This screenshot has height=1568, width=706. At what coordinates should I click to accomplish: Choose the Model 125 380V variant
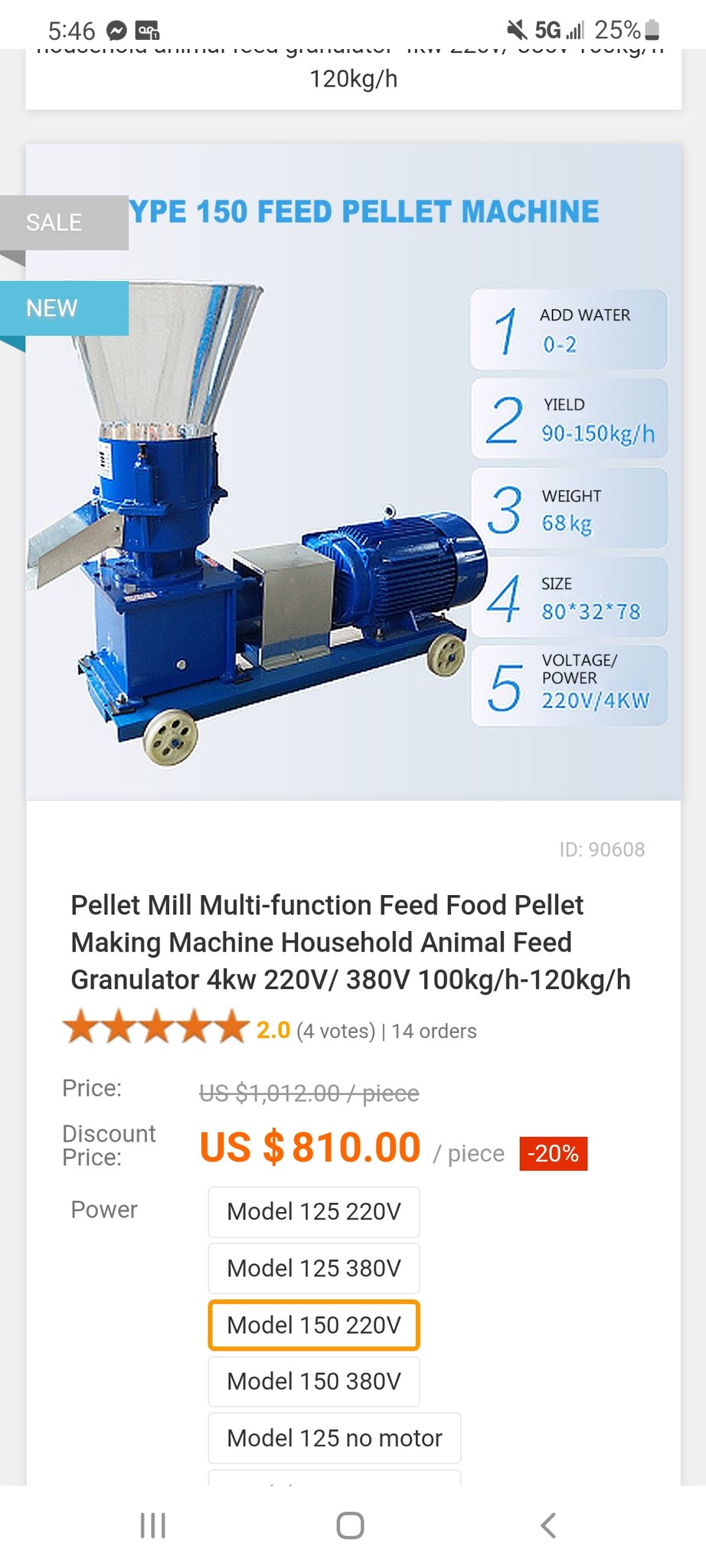(314, 1269)
